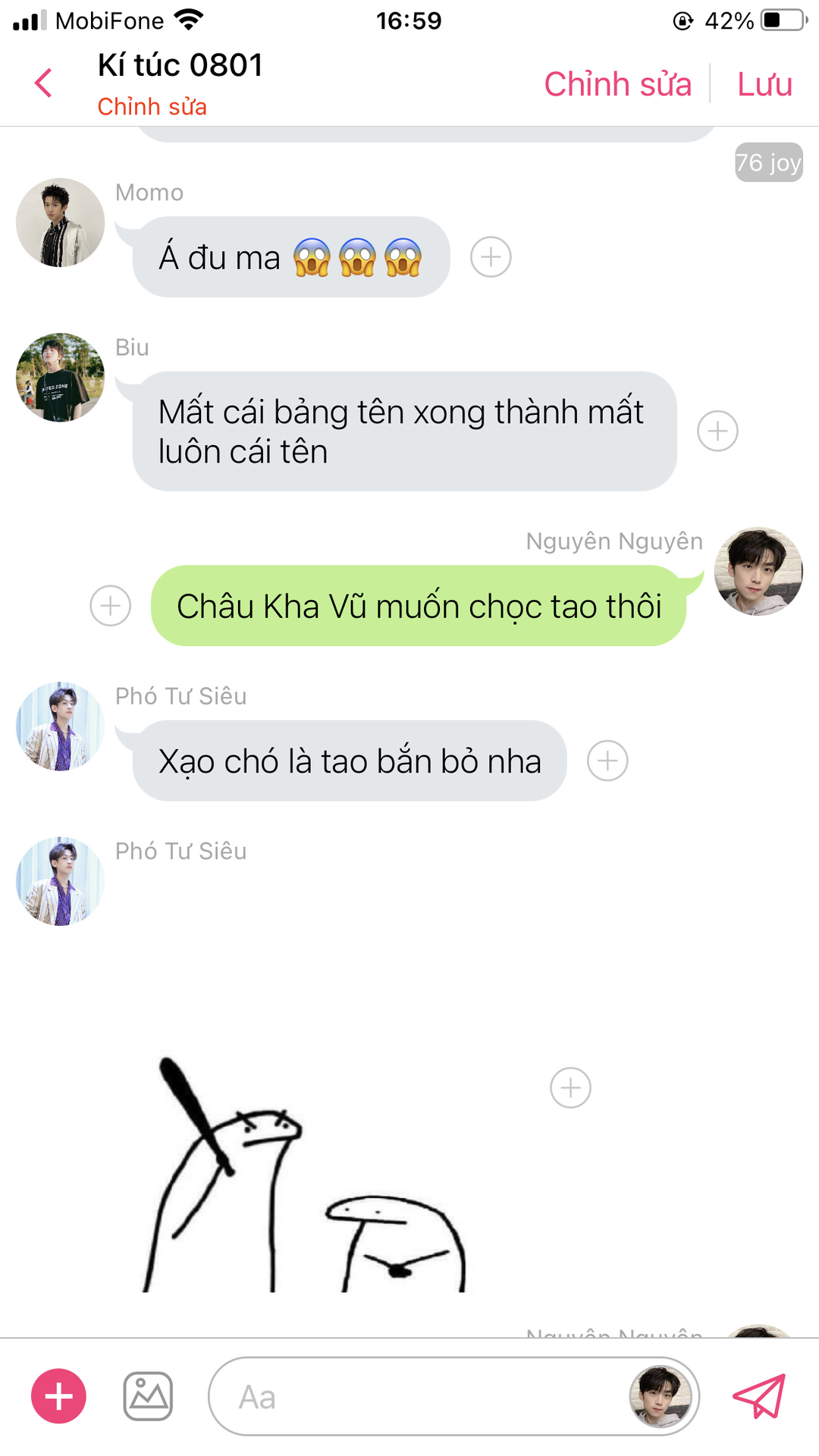Open Chỉnh sửa in the top right
The image size is (819, 1456).
click(x=617, y=83)
